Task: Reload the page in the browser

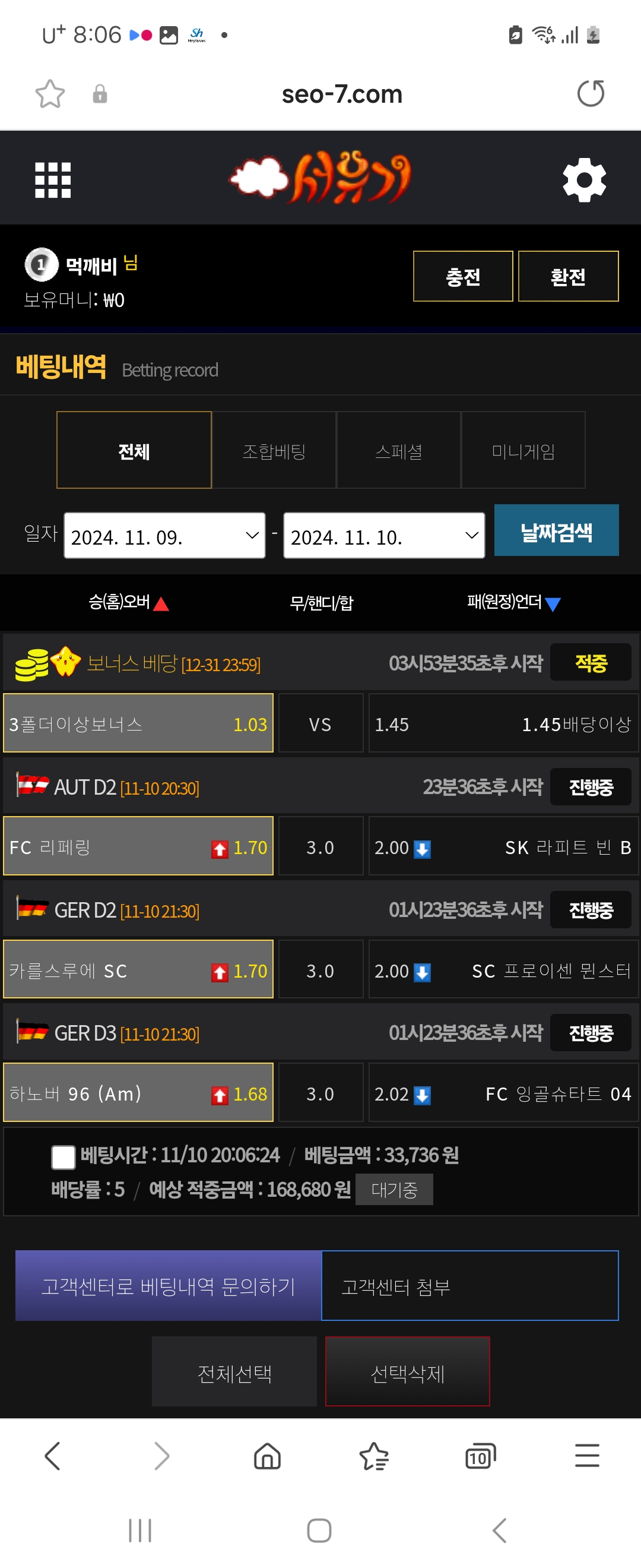Action: (x=590, y=94)
